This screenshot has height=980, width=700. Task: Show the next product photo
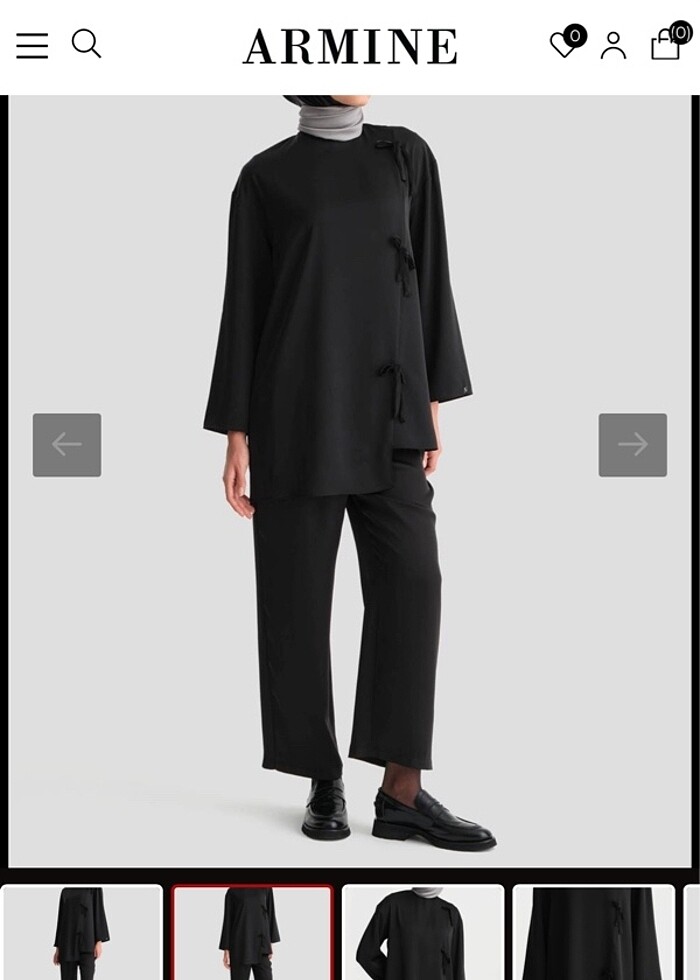[x=633, y=445]
